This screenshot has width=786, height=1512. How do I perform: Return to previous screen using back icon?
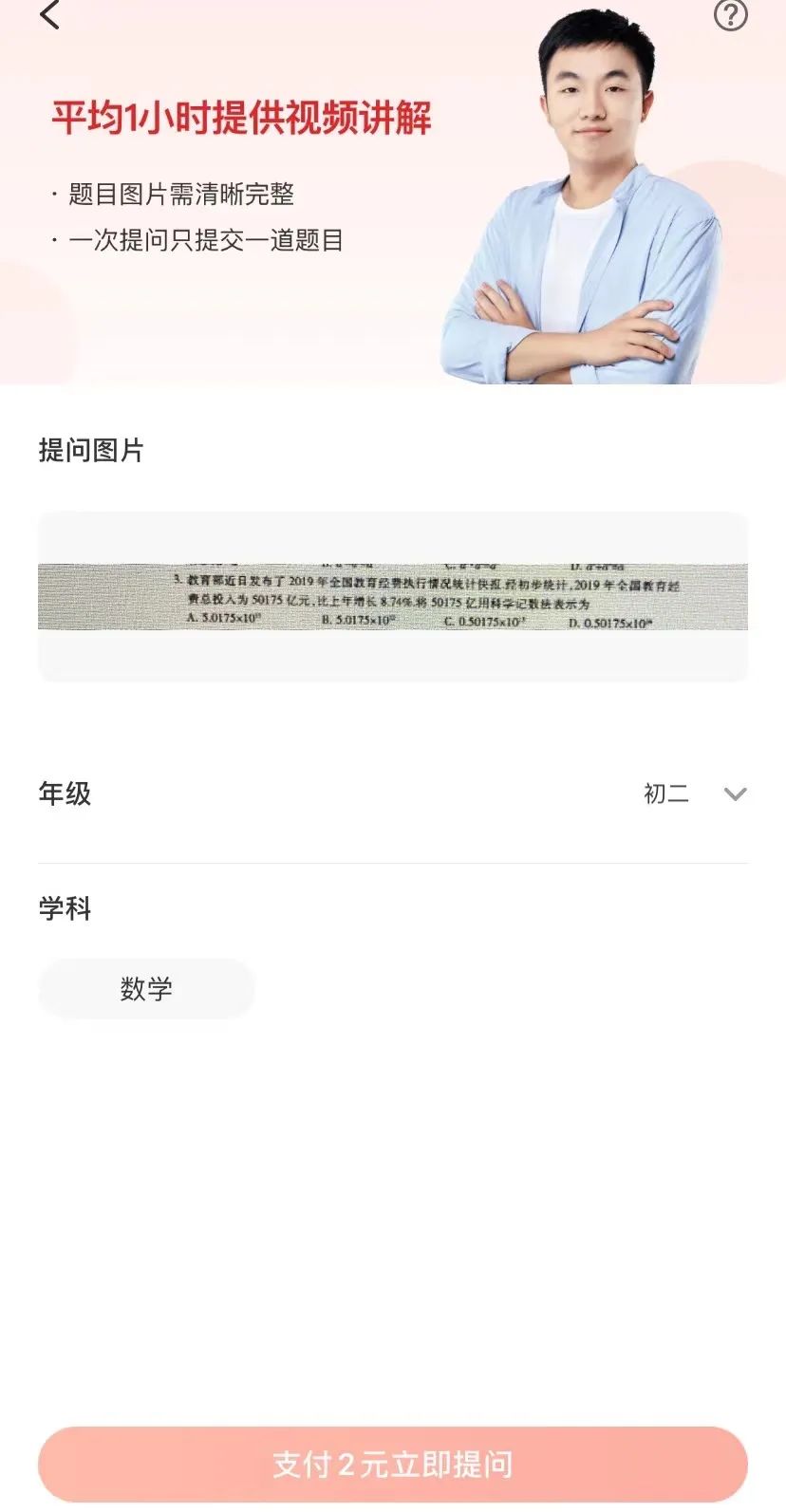point(47,17)
